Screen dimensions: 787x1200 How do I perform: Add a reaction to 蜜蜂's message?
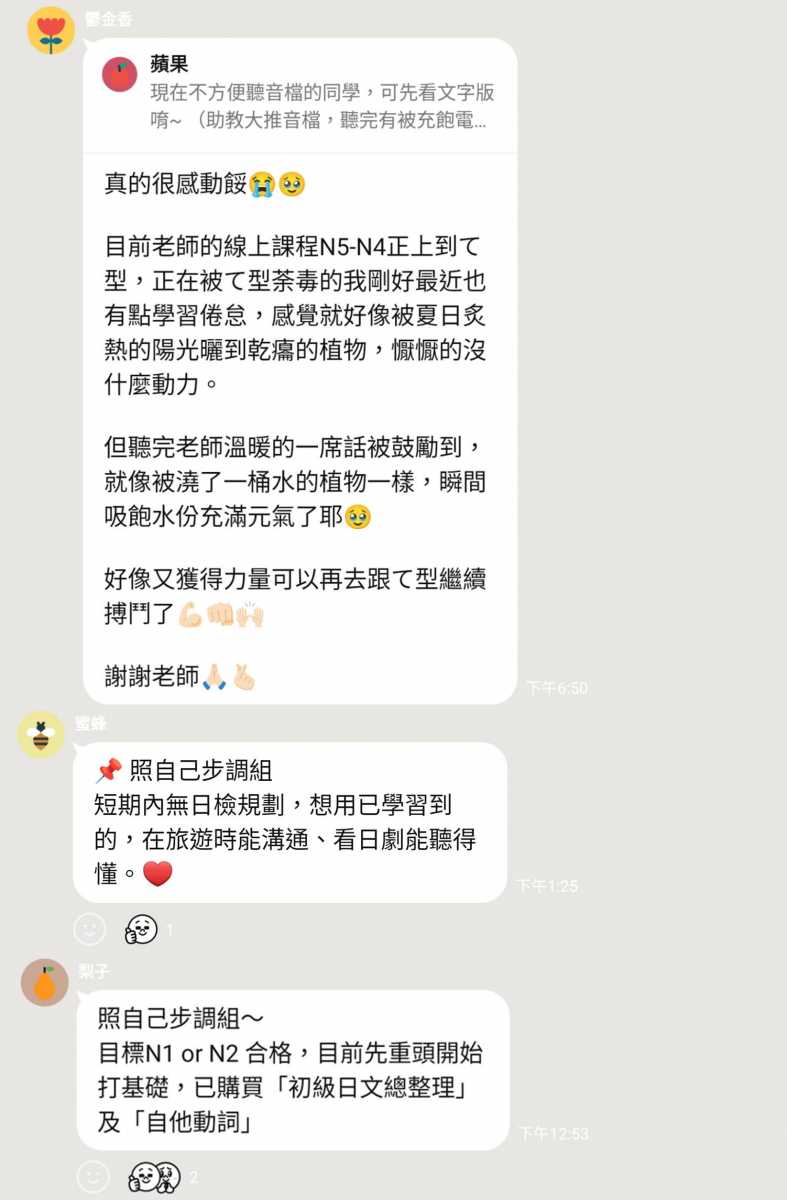[90, 929]
